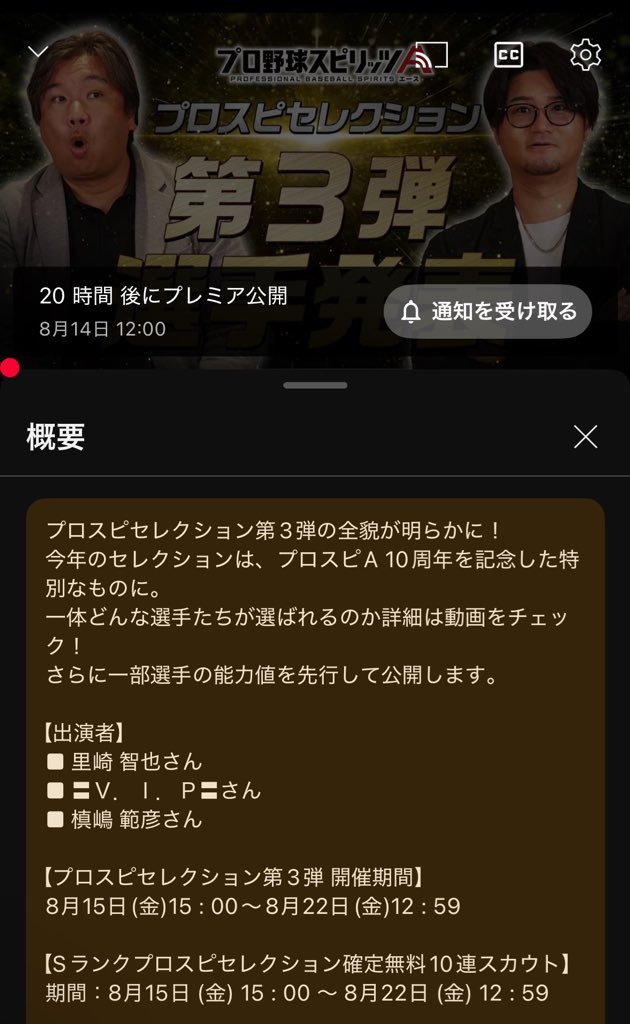The height and width of the screenshot is (1024, 630).
Task: Minimize the video player with the down chevron
Action: (x=38, y=51)
